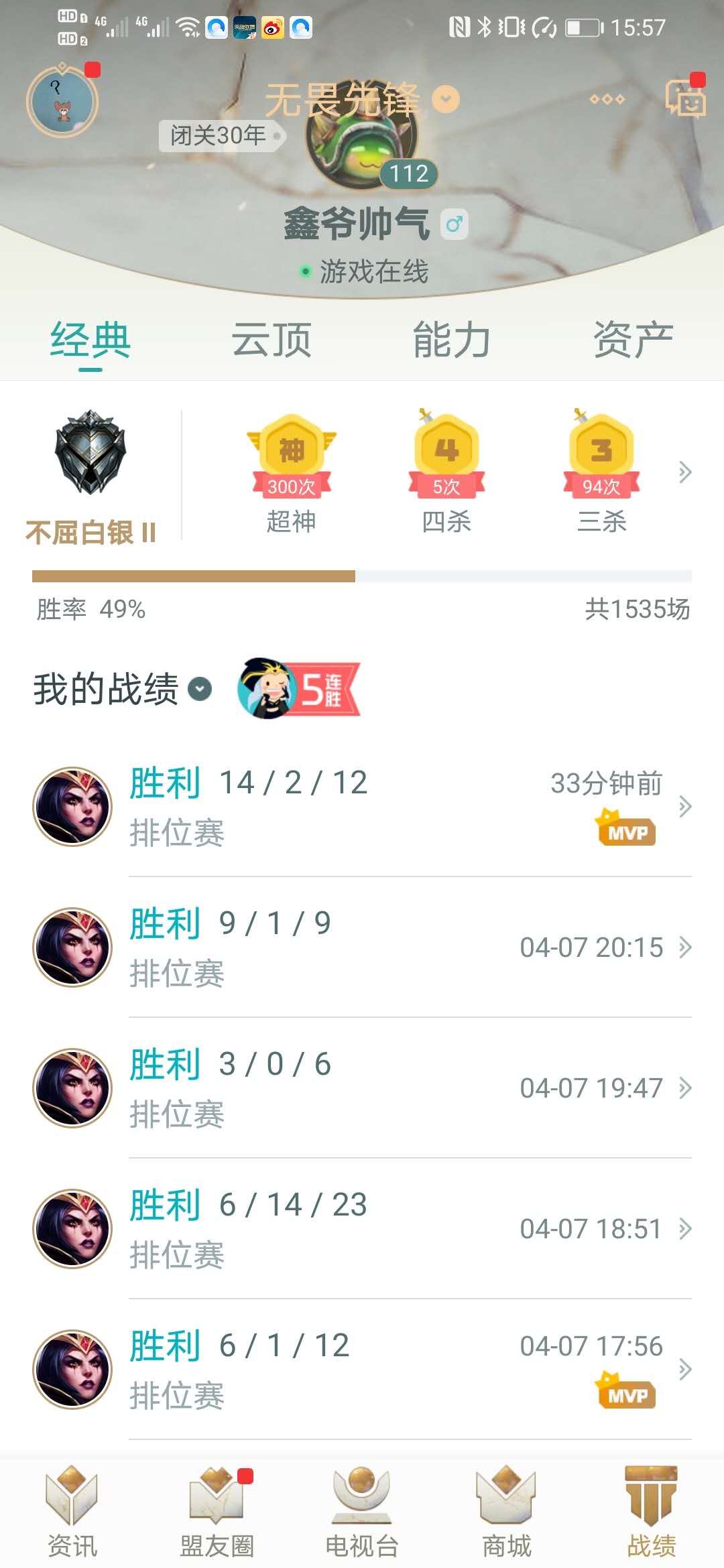
Task: Expand the 我的战绩 dropdown
Action: coord(200,689)
